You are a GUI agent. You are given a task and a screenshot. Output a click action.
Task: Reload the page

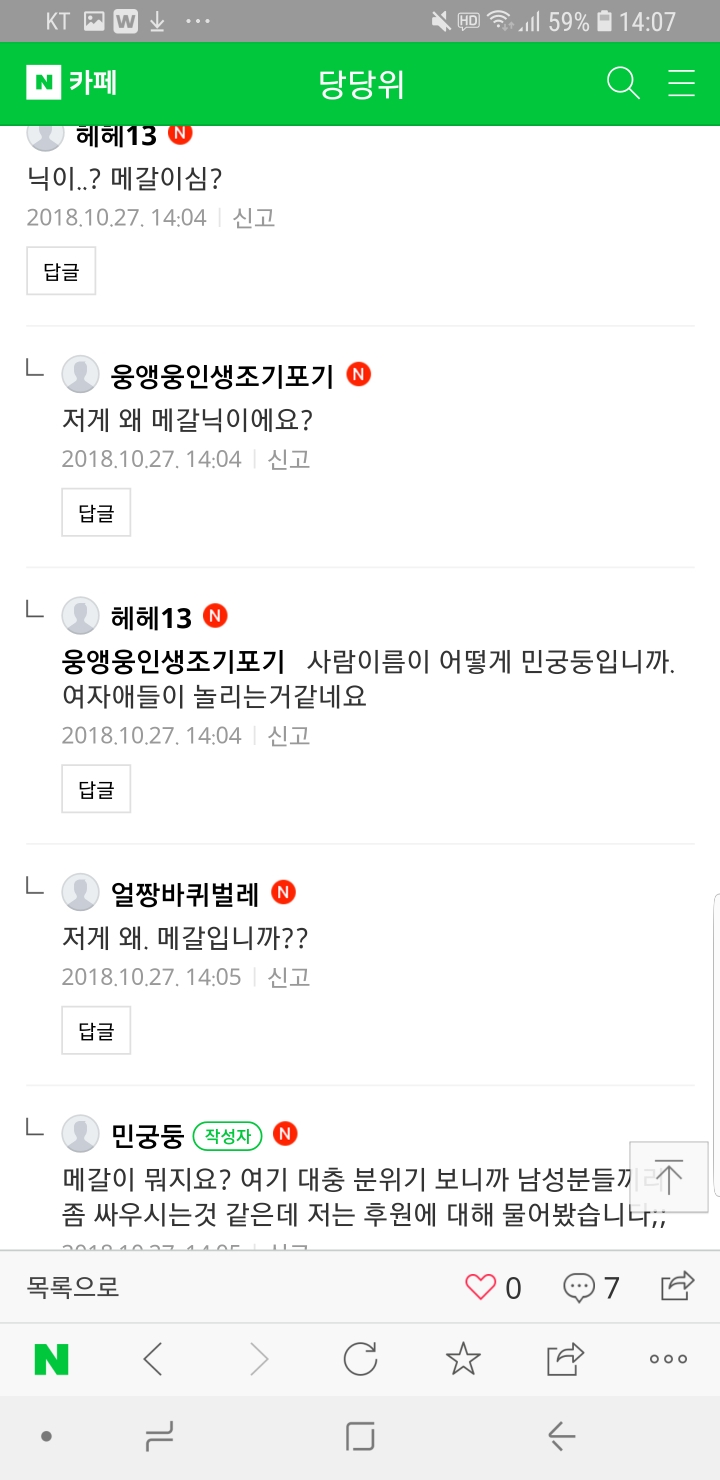click(x=360, y=1359)
